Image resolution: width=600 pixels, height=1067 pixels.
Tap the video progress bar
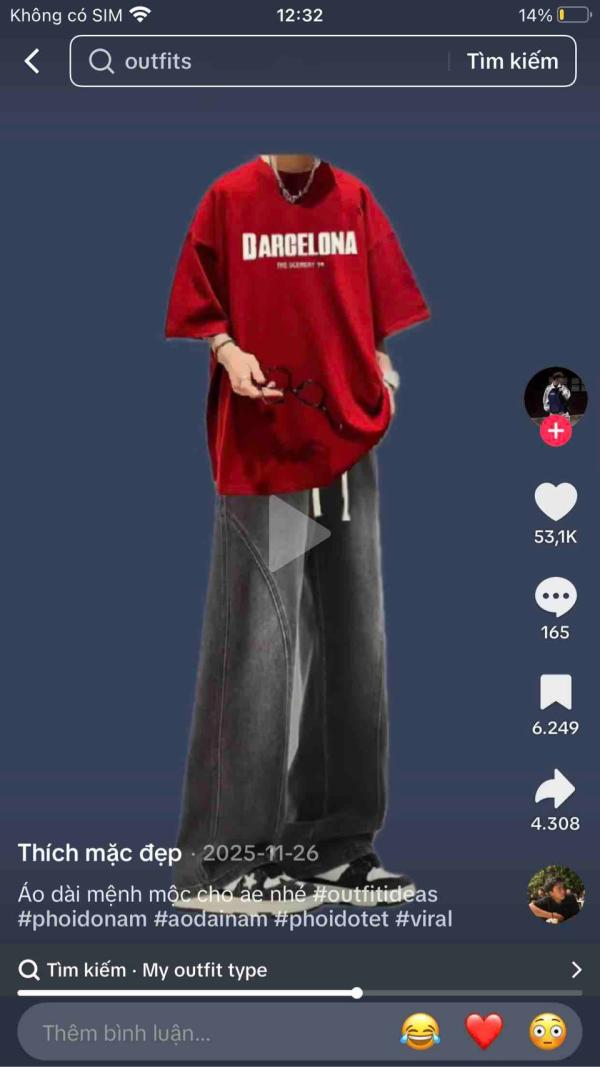(x=300, y=993)
